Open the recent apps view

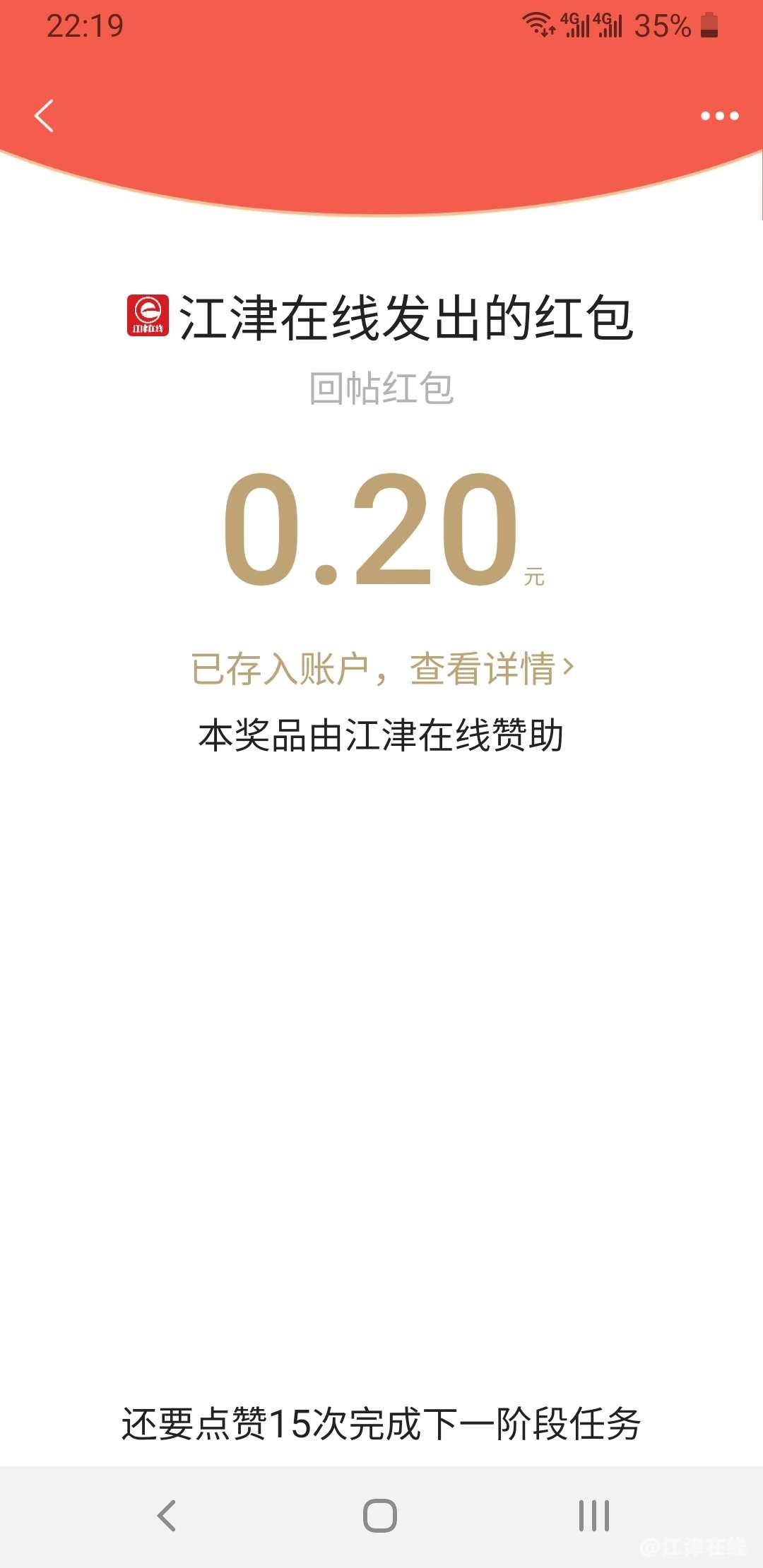(x=593, y=1515)
